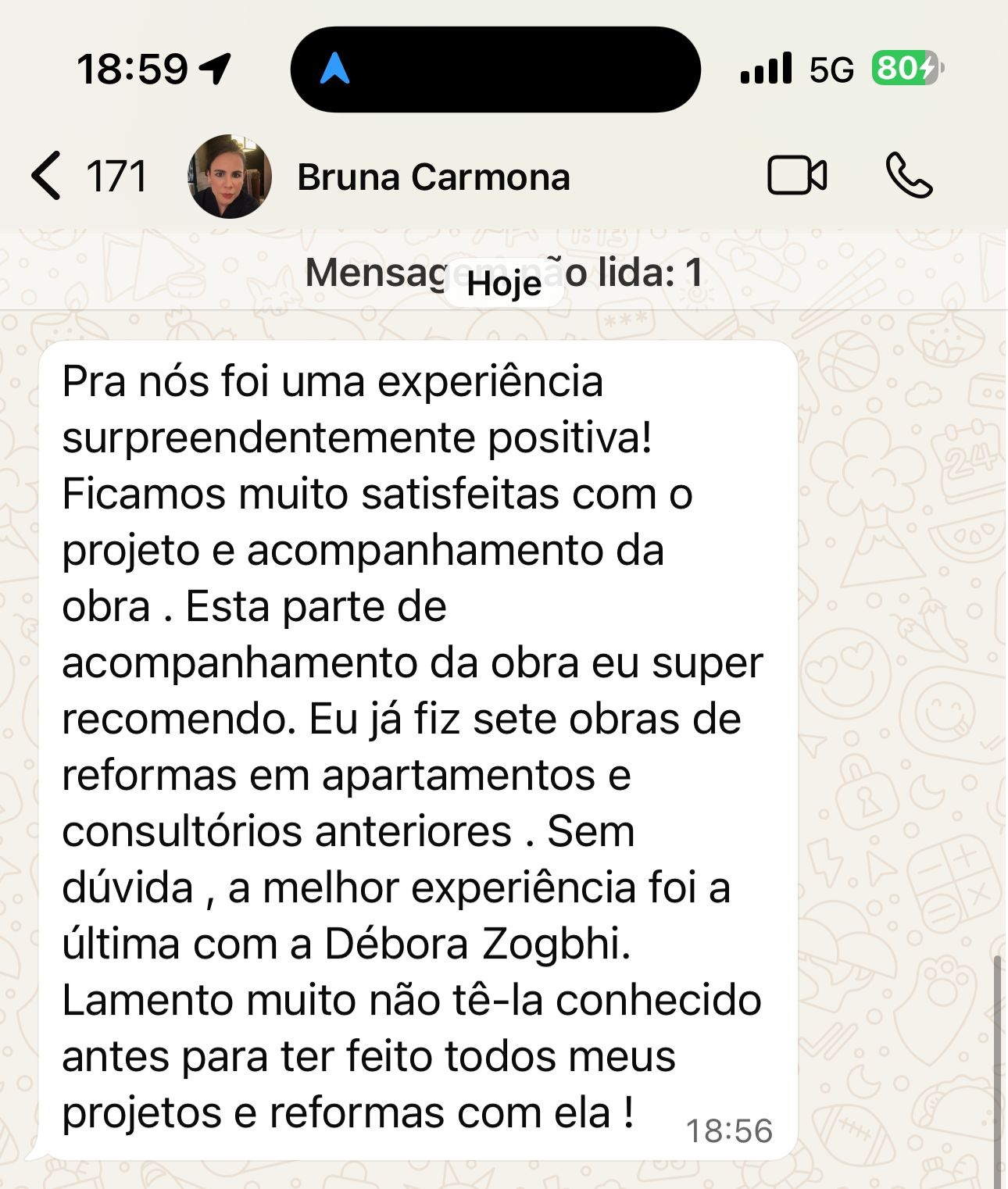Open Bruna Carmona's profile photo

coord(230,177)
